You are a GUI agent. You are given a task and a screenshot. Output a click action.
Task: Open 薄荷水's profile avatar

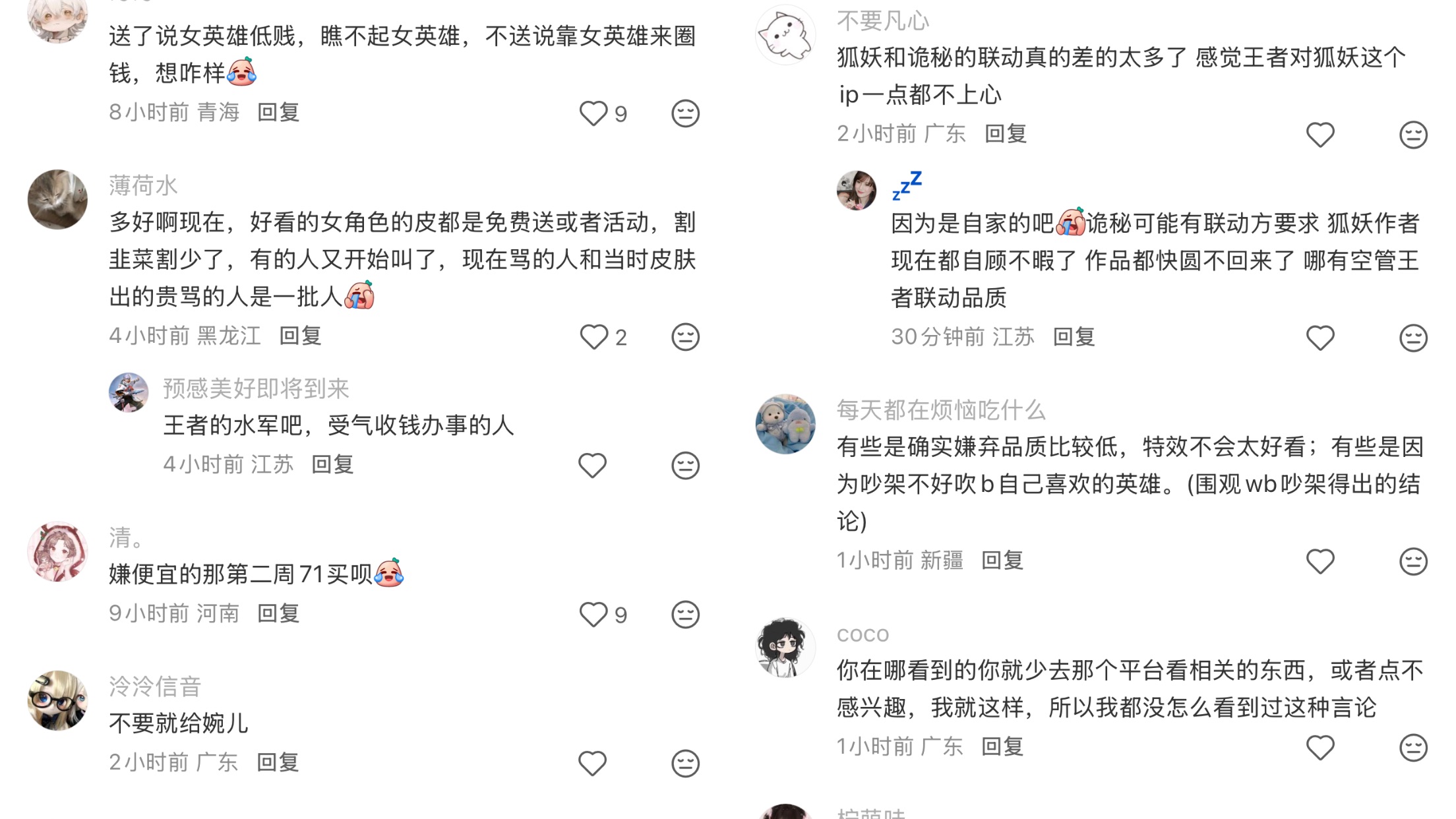tap(57, 199)
